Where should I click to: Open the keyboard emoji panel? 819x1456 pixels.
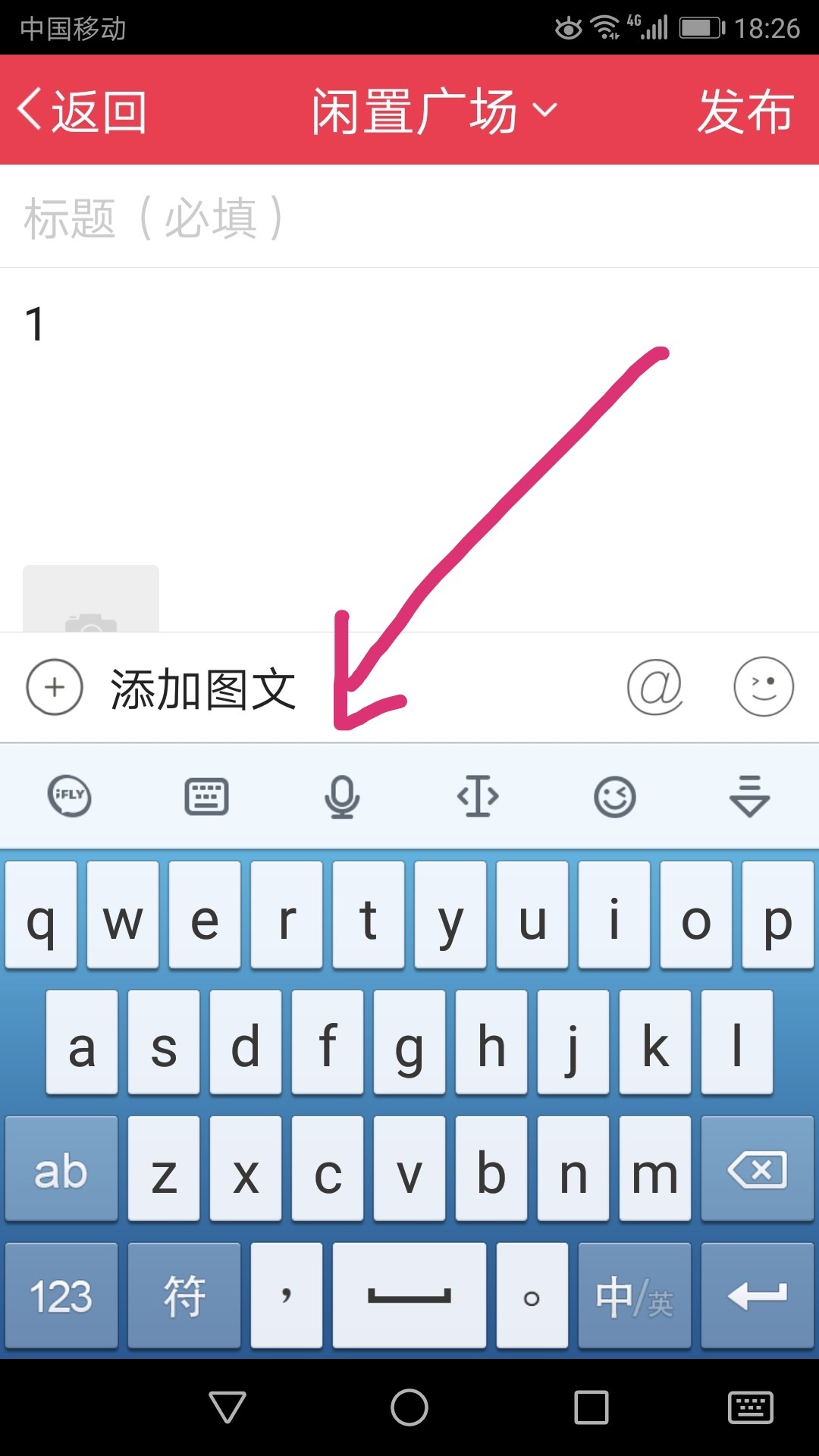coord(614,796)
